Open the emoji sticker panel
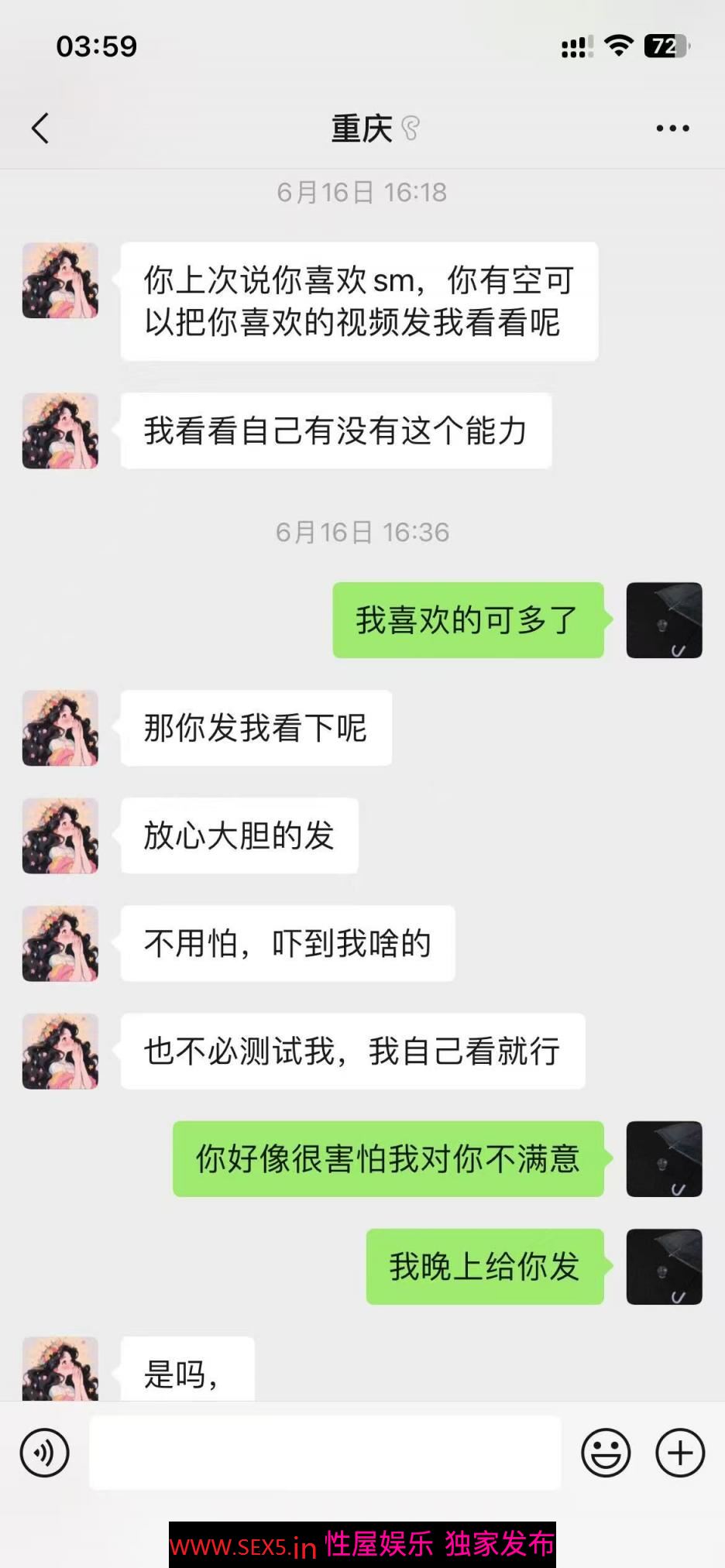 click(x=606, y=1453)
